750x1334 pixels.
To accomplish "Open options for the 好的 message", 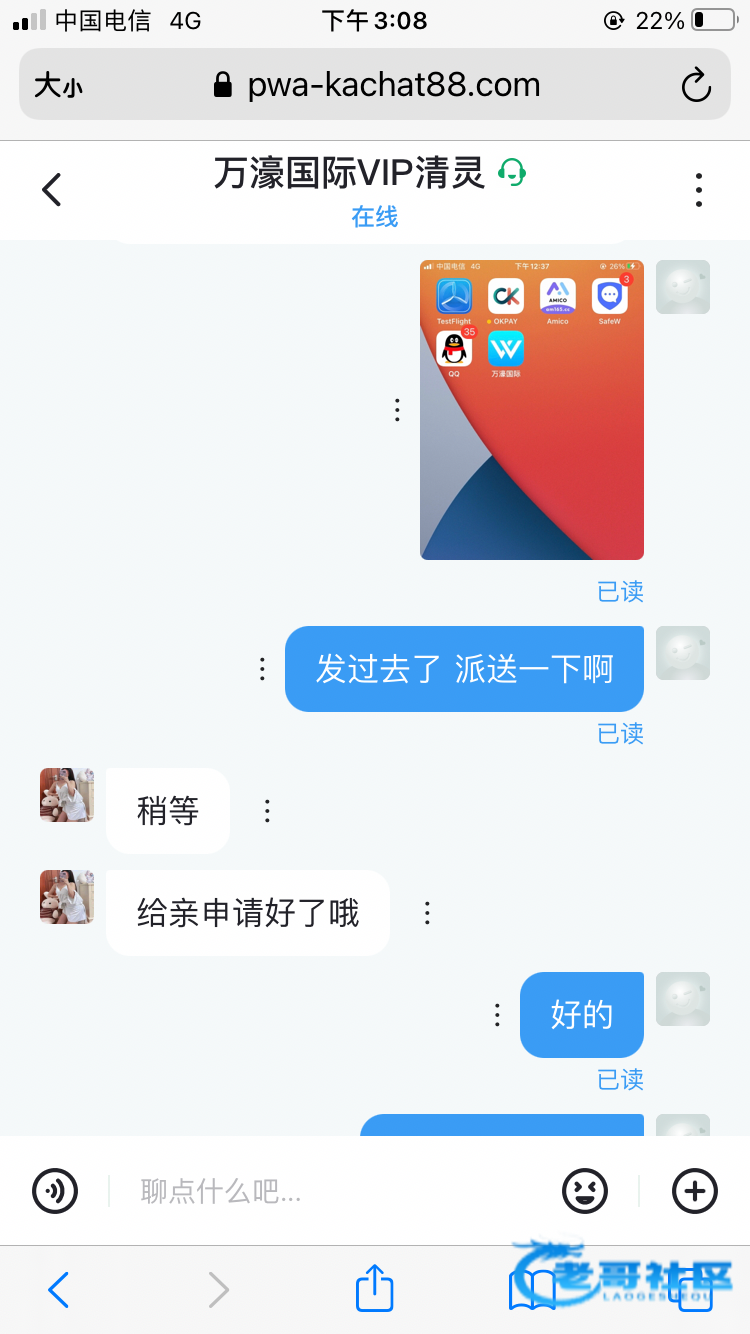I will pyautogui.click(x=497, y=1015).
